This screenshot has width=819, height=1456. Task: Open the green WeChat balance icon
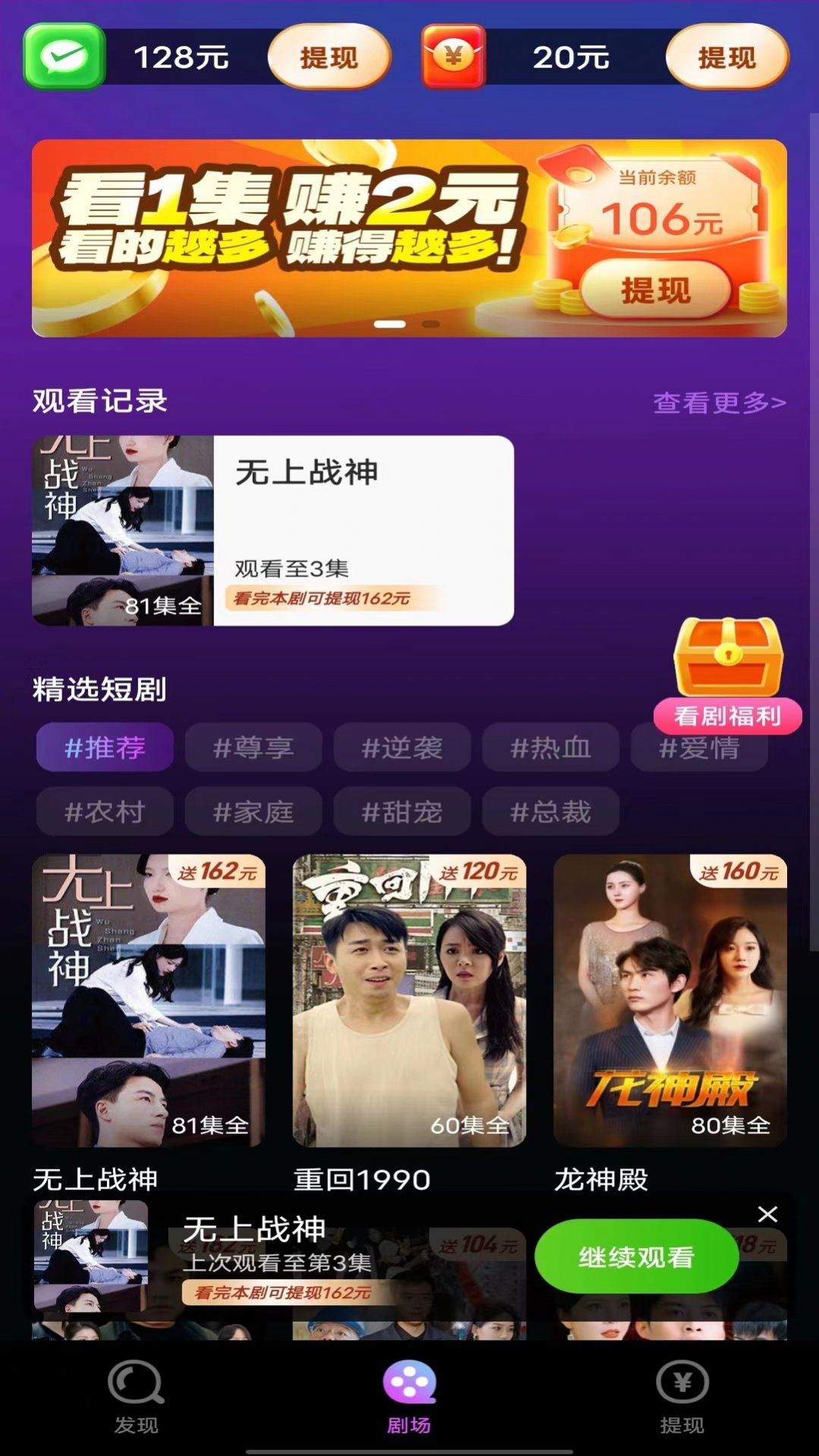point(64,56)
